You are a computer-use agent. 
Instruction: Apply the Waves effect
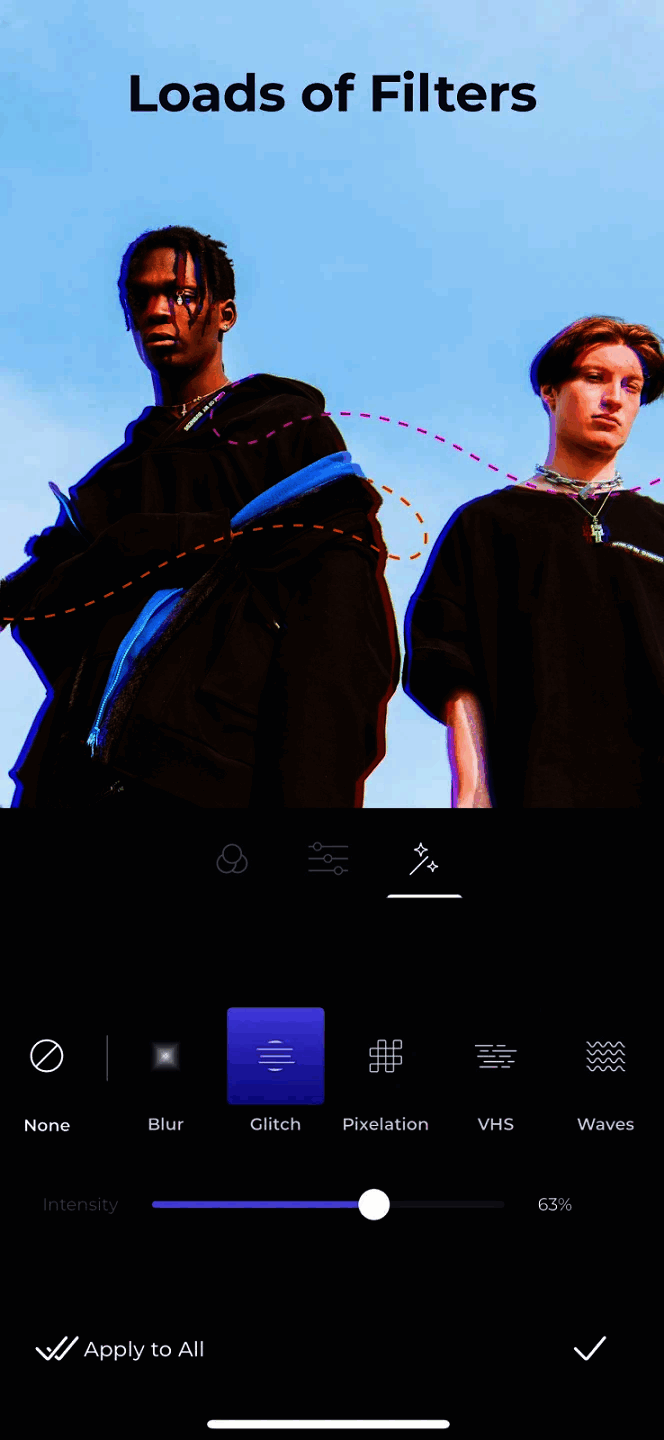click(x=605, y=1056)
